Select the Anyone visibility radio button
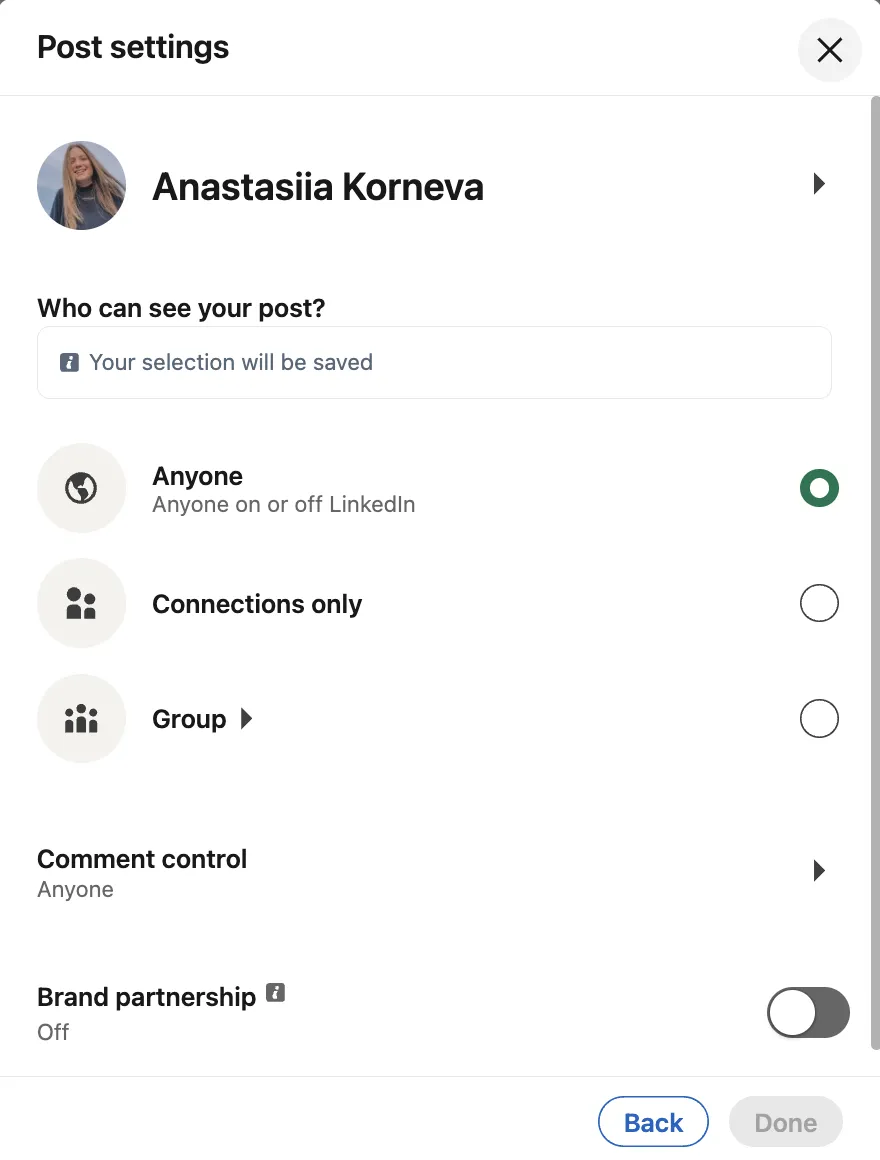Screen dimensions: 880x1160 tap(819, 488)
